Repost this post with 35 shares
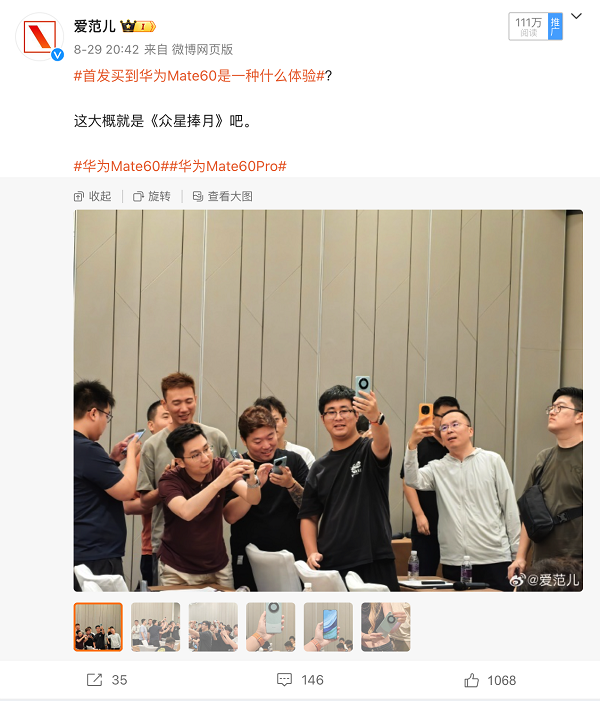 point(107,680)
